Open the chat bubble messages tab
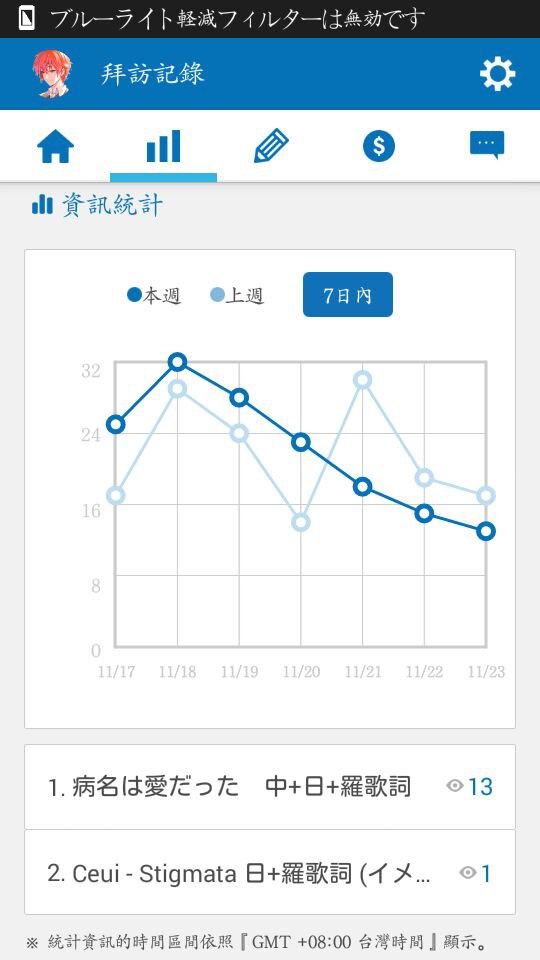 click(x=487, y=146)
